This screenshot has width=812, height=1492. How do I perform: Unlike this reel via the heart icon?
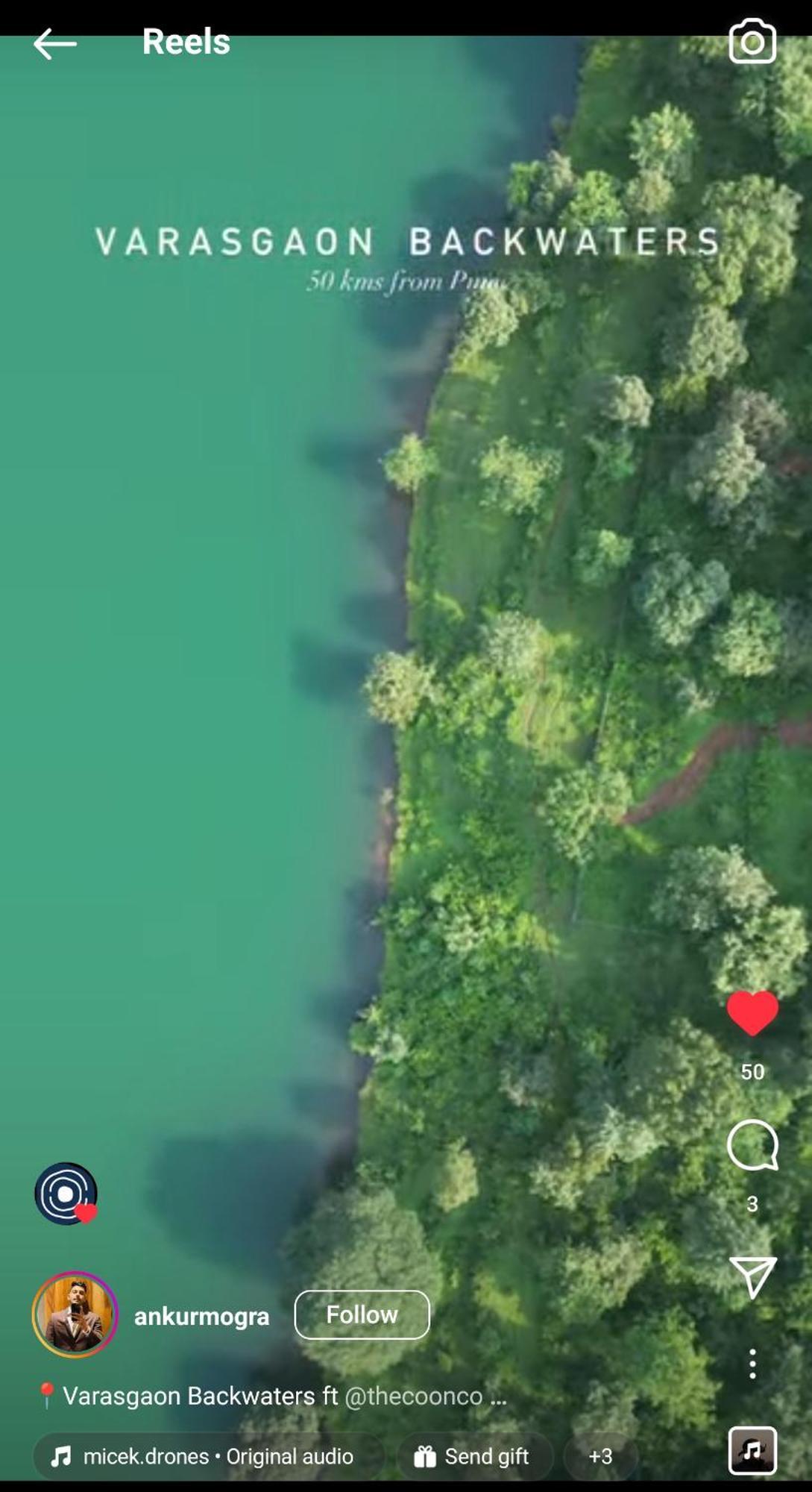(752, 1014)
